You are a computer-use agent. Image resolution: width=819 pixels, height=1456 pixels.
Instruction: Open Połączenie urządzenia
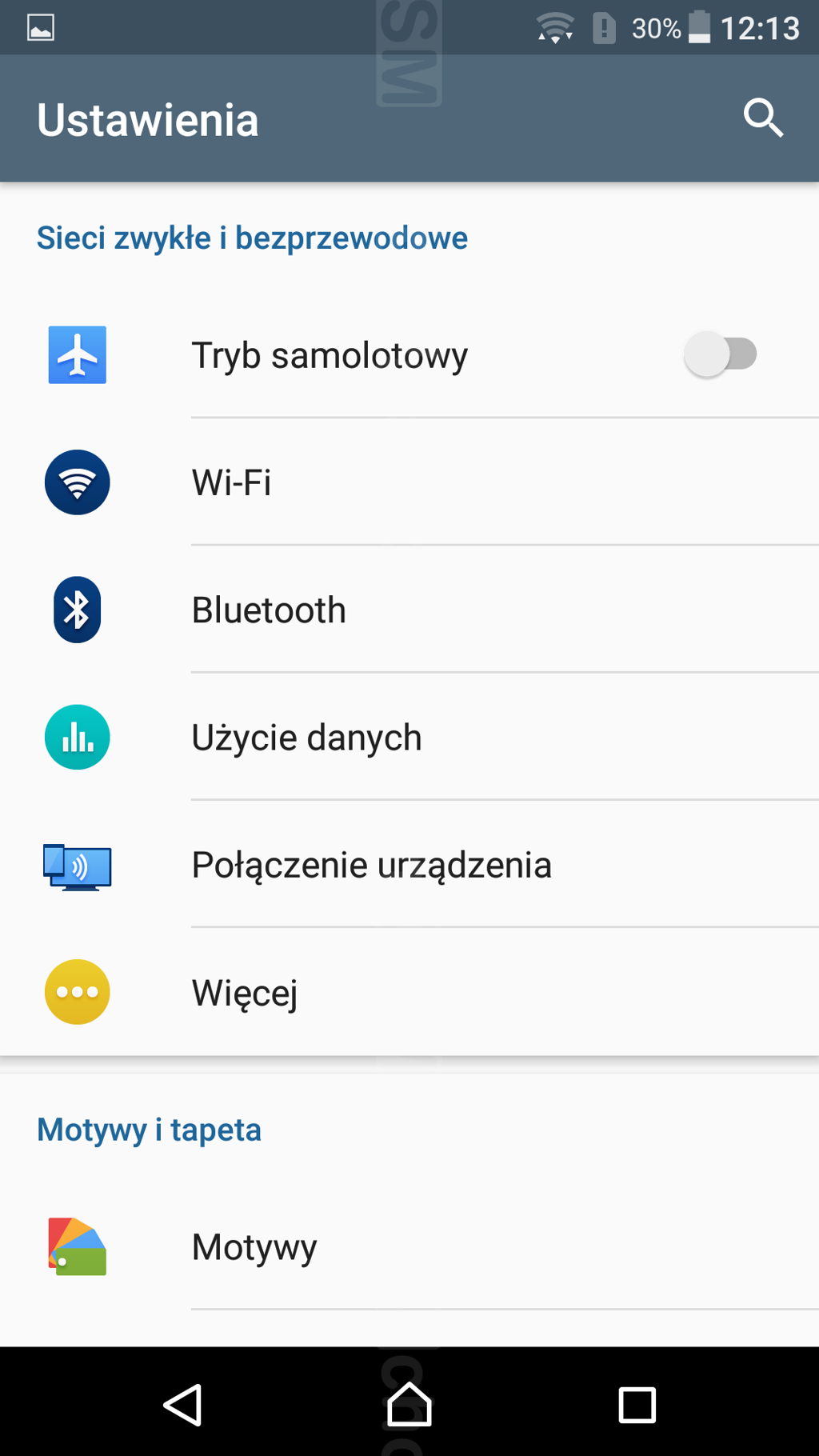pyautogui.click(x=371, y=865)
